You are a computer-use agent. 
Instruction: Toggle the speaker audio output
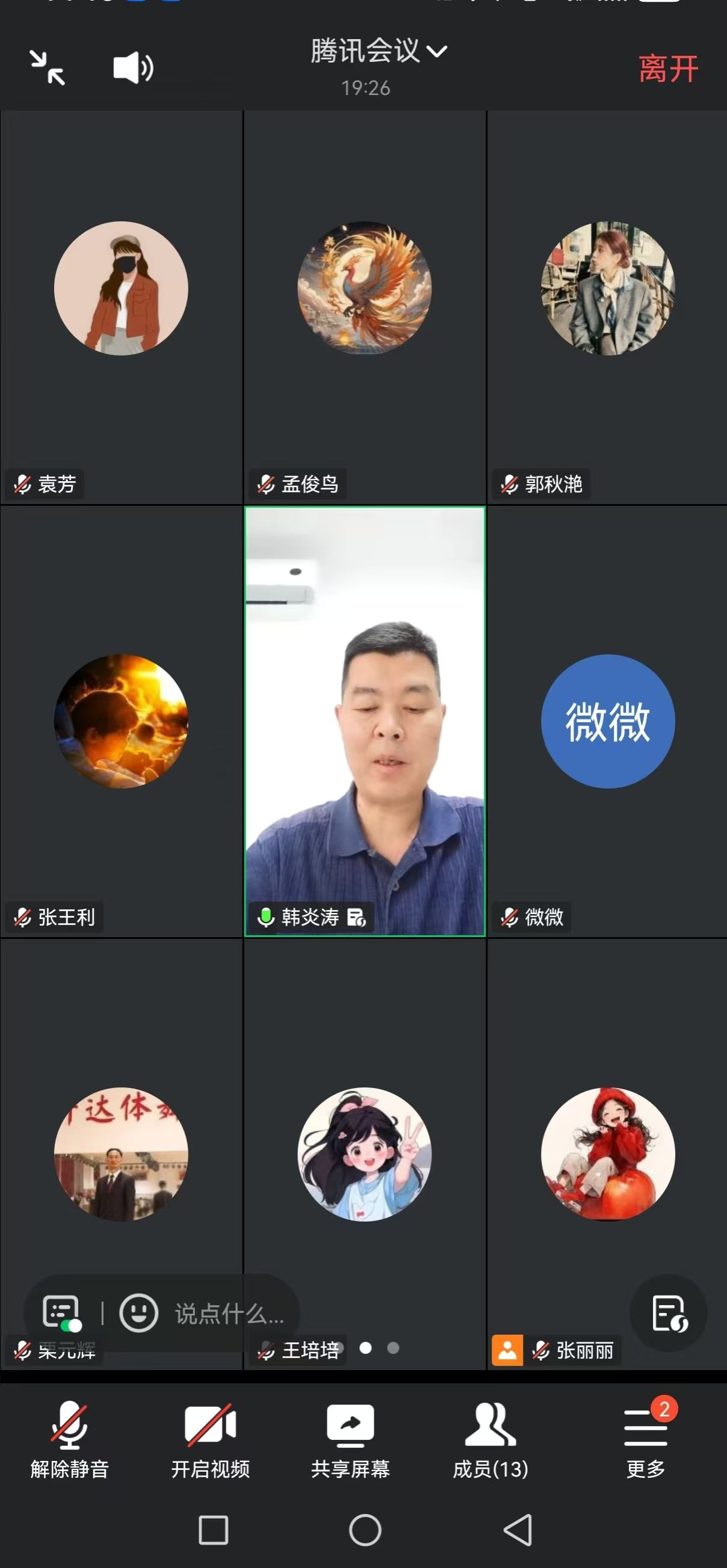tap(133, 67)
